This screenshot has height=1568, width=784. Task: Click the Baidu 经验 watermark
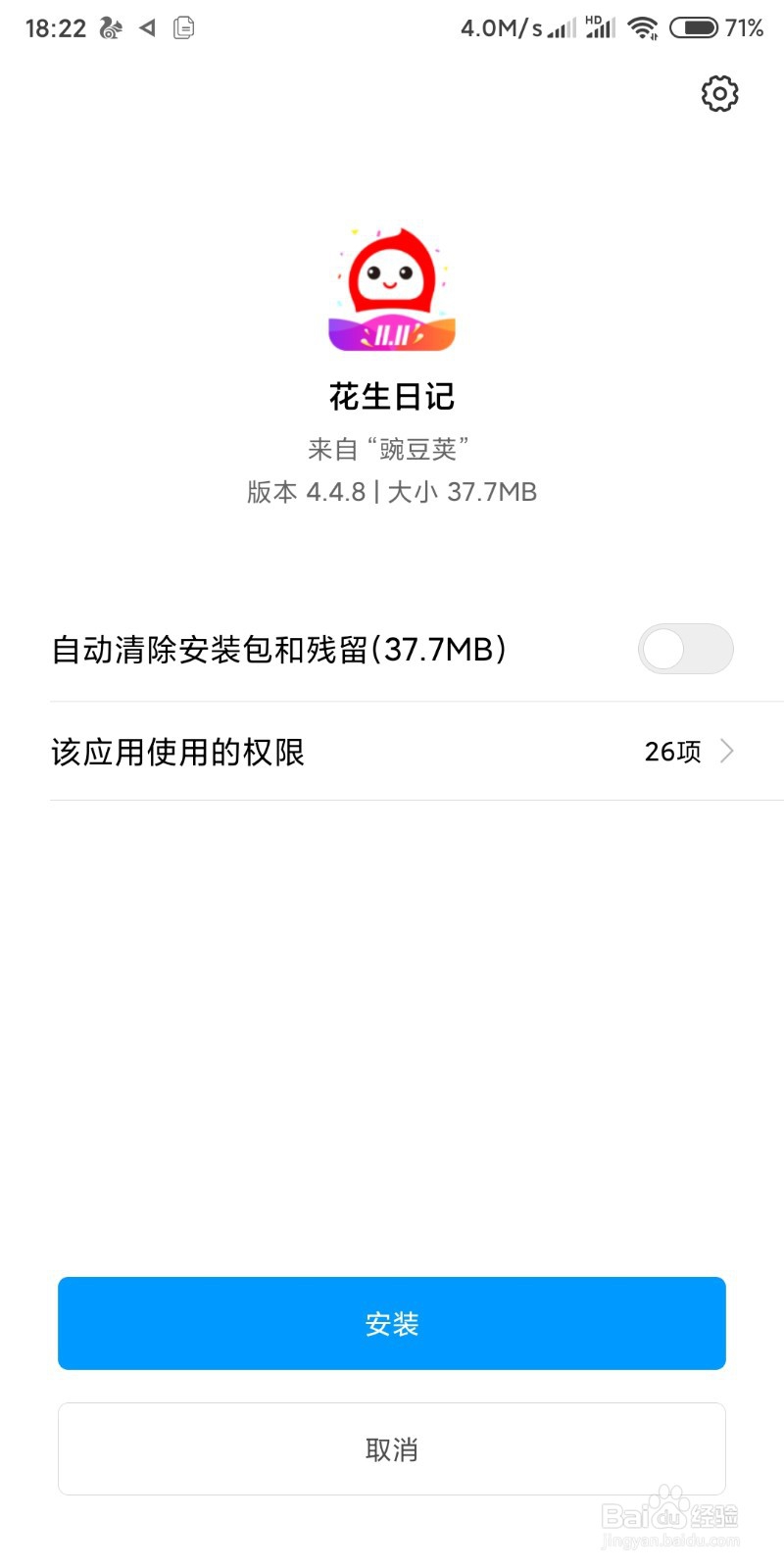(670, 1514)
